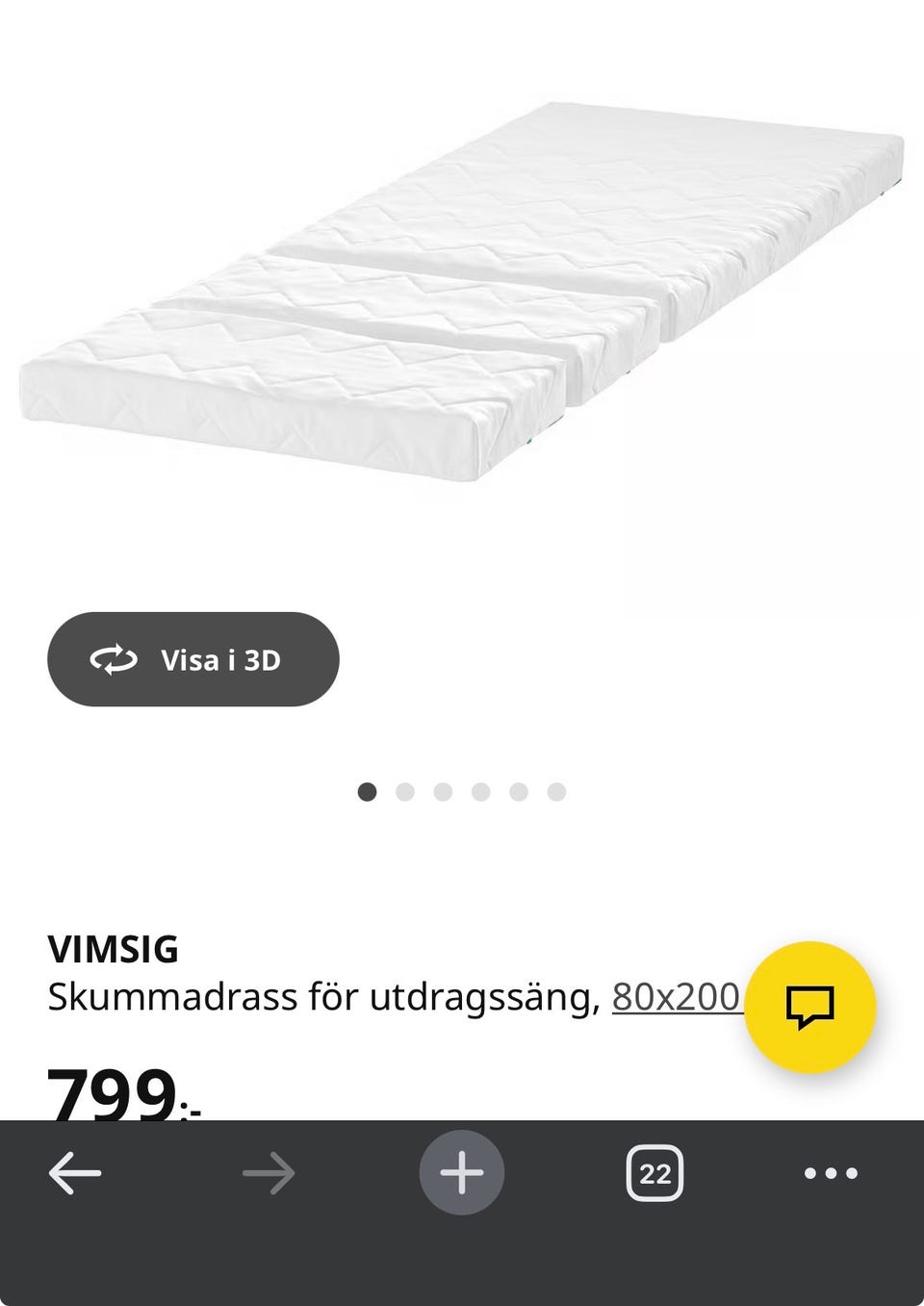924x1306 pixels.
Task: Tap the Visa i 3D button
Action: 192,659
